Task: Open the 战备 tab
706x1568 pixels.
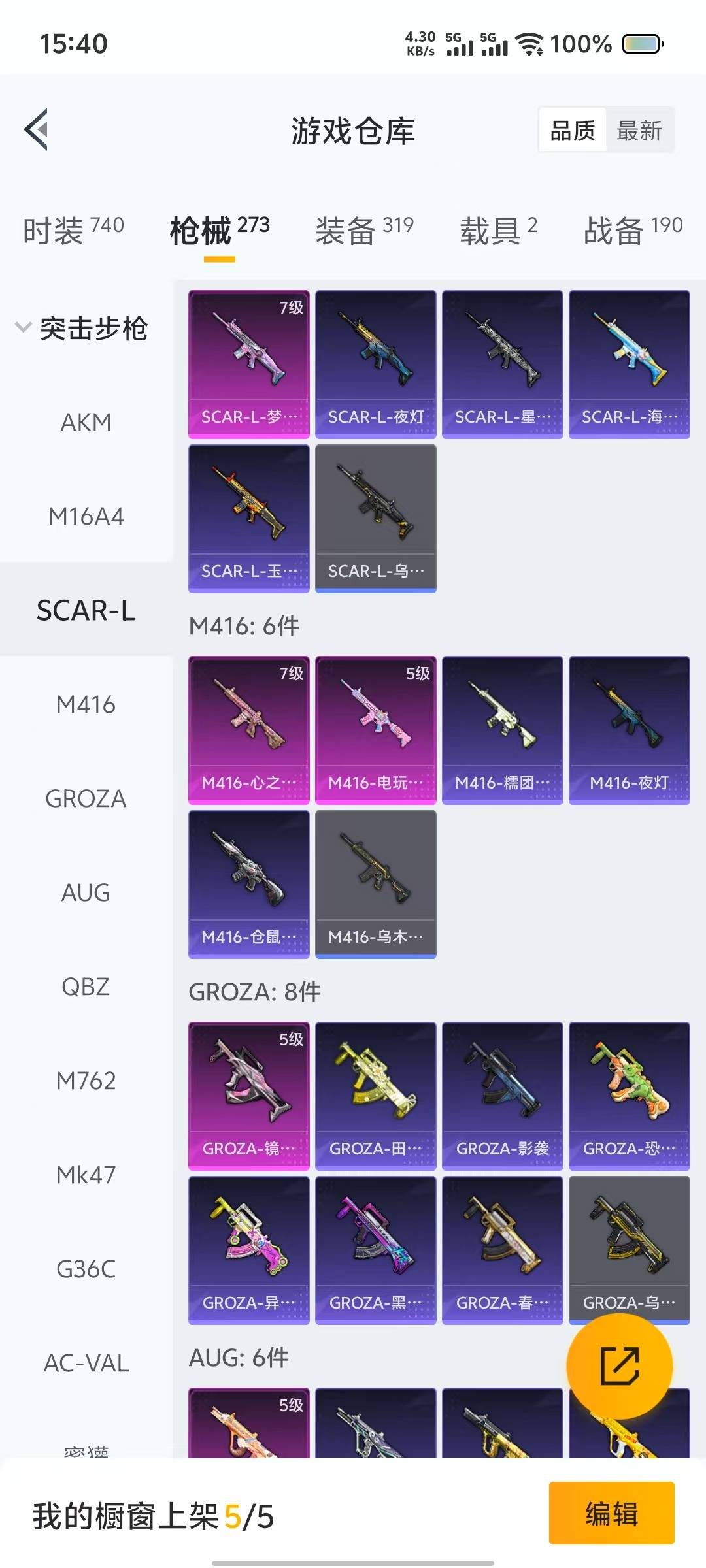Action: tap(633, 230)
